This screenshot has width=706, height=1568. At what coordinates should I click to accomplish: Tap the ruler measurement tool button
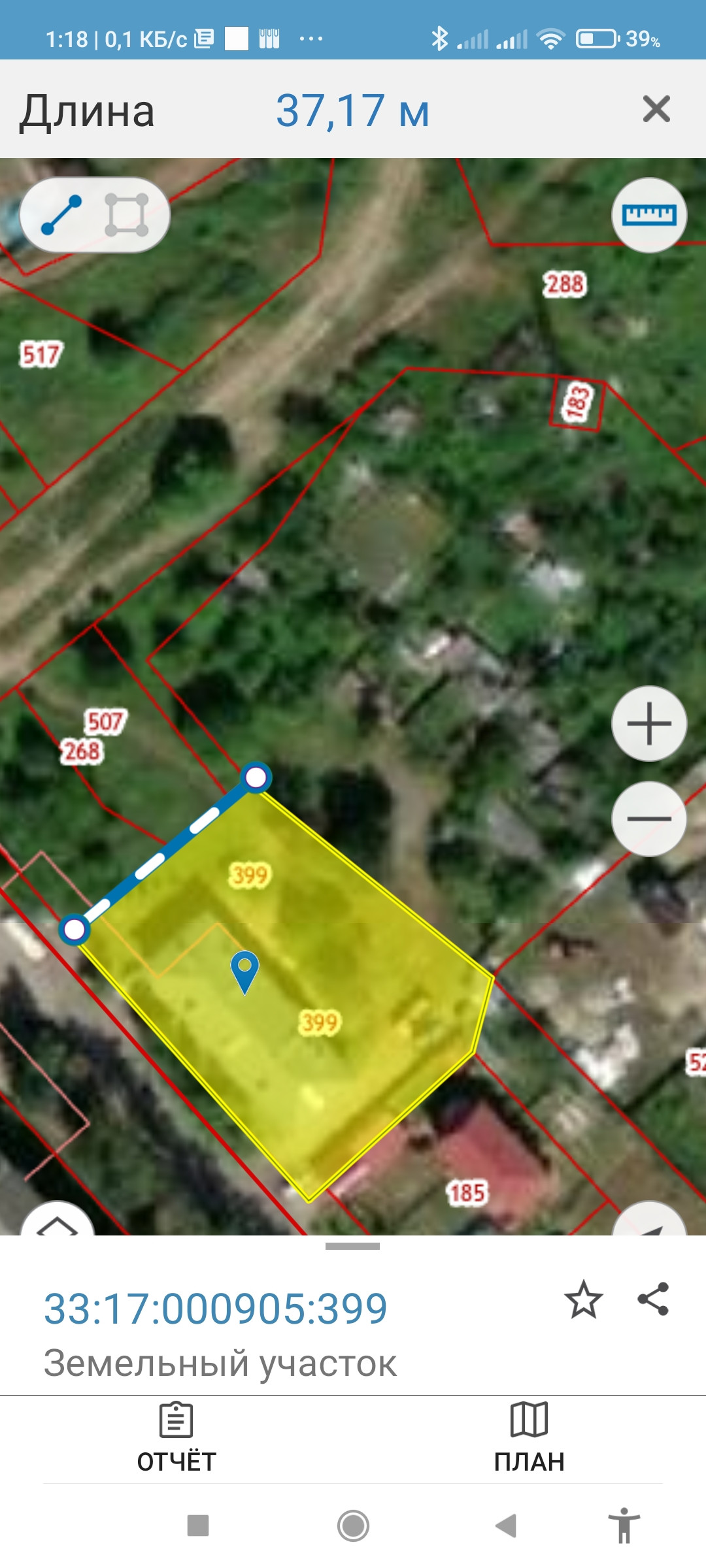(x=648, y=215)
